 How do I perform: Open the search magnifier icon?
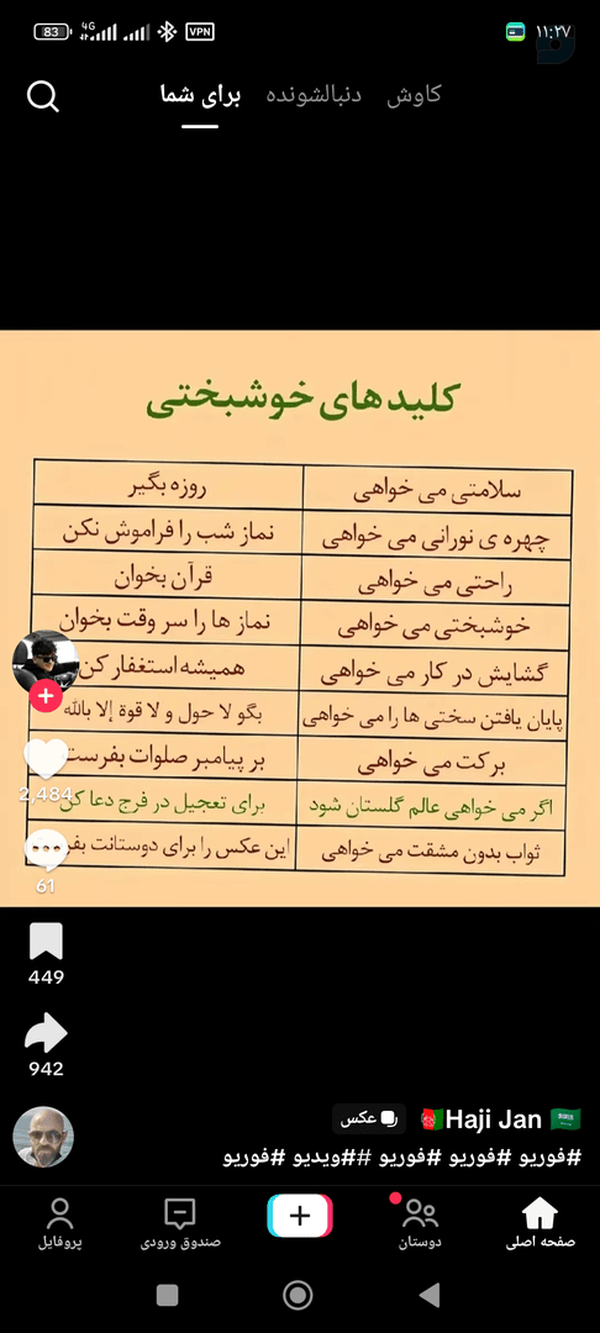pyautogui.click(x=43, y=96)
